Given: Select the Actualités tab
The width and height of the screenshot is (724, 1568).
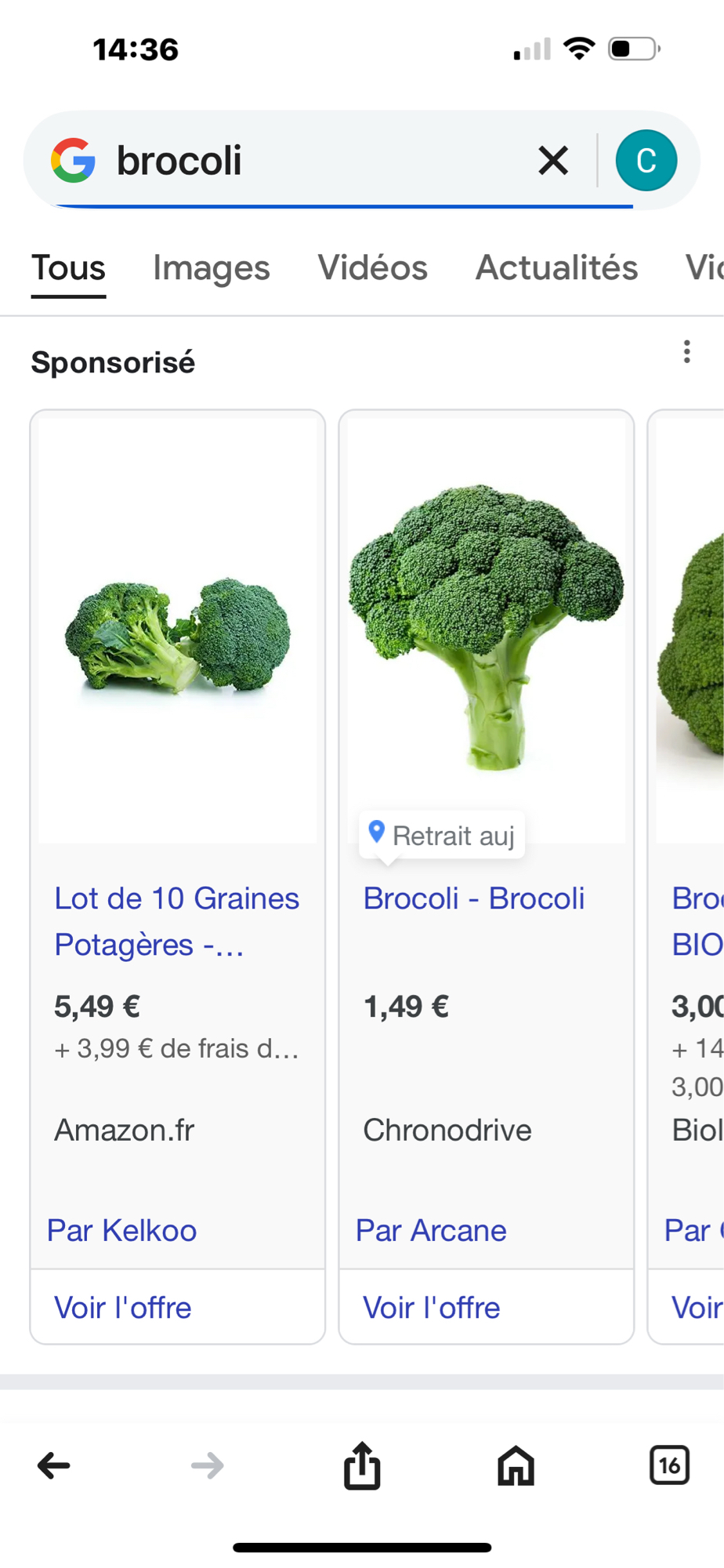Looking at the screenshot, I should [x=556, y=267].
